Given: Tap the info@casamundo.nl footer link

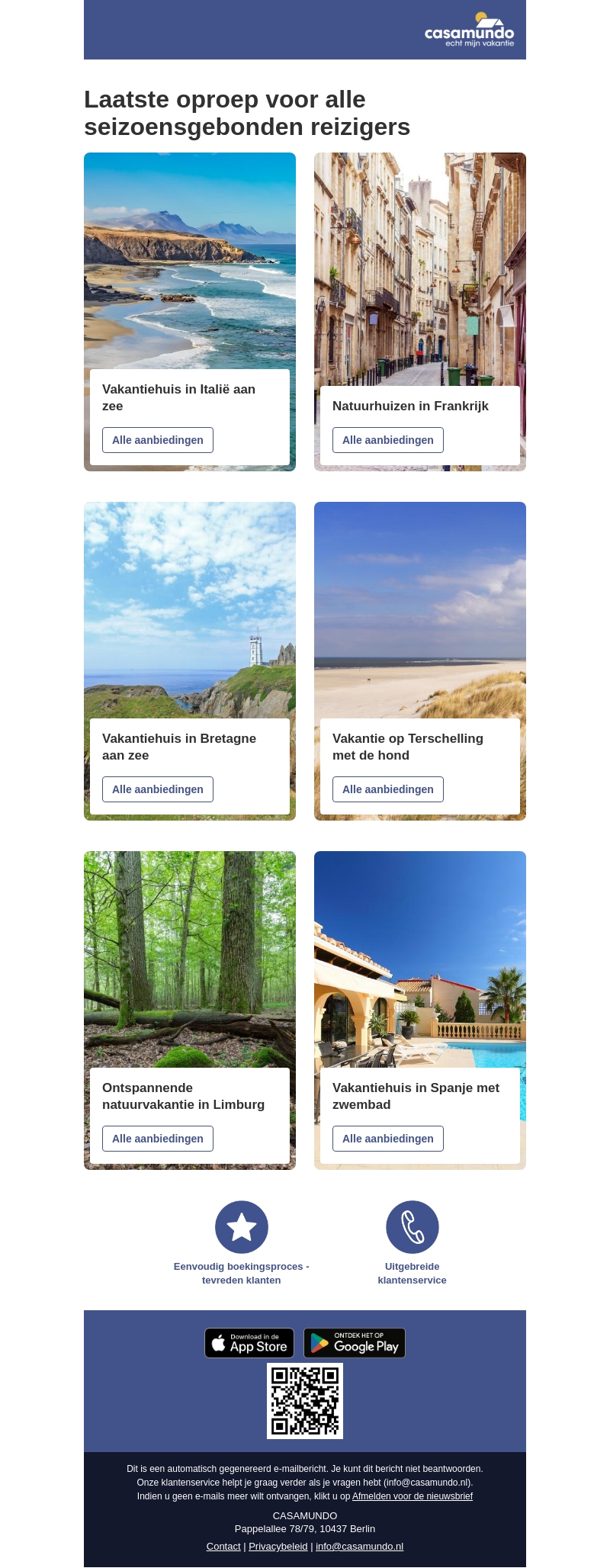Looking at the screenshot, I should (359, 1547).
